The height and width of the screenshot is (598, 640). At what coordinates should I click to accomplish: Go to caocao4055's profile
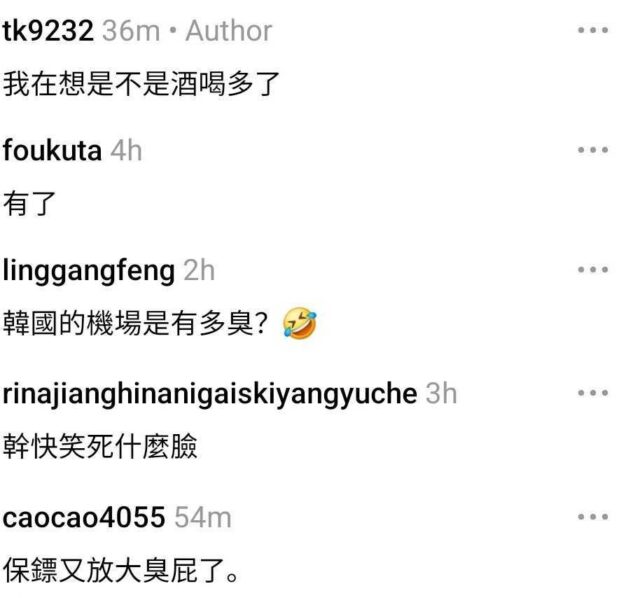pos(84,517)
